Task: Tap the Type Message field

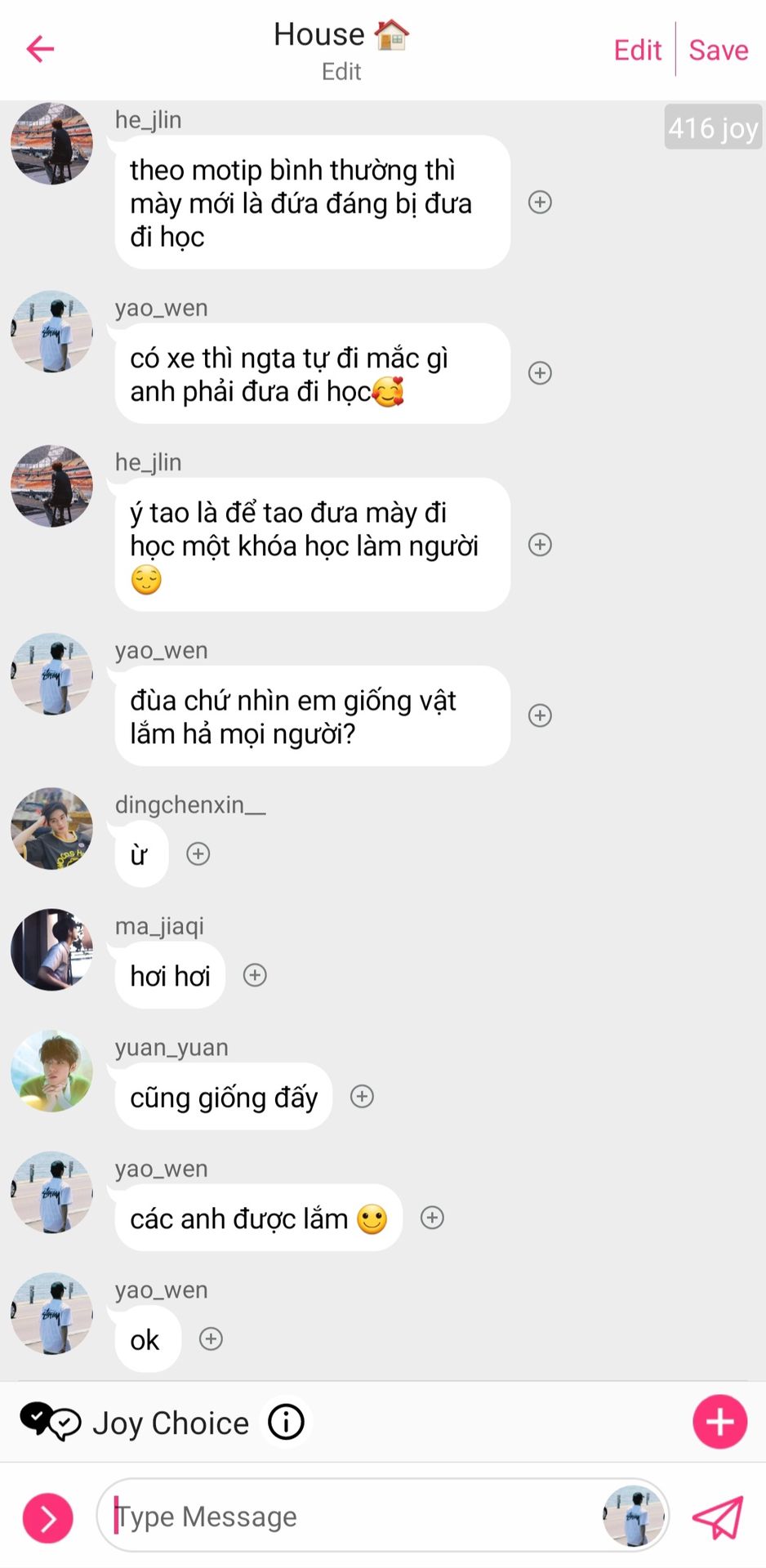Action: (x=355, y=1516)
